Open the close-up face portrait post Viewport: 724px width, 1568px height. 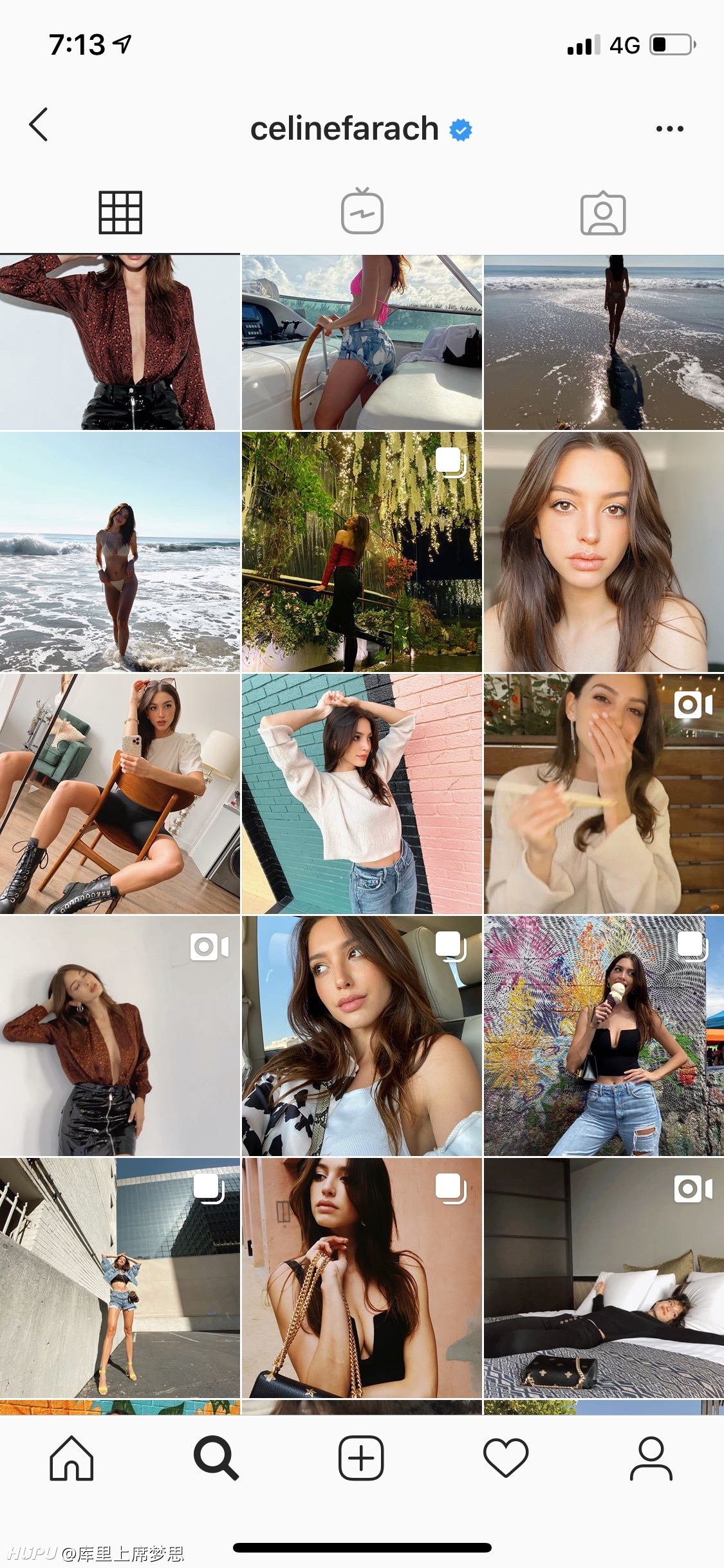pos(604,552)
